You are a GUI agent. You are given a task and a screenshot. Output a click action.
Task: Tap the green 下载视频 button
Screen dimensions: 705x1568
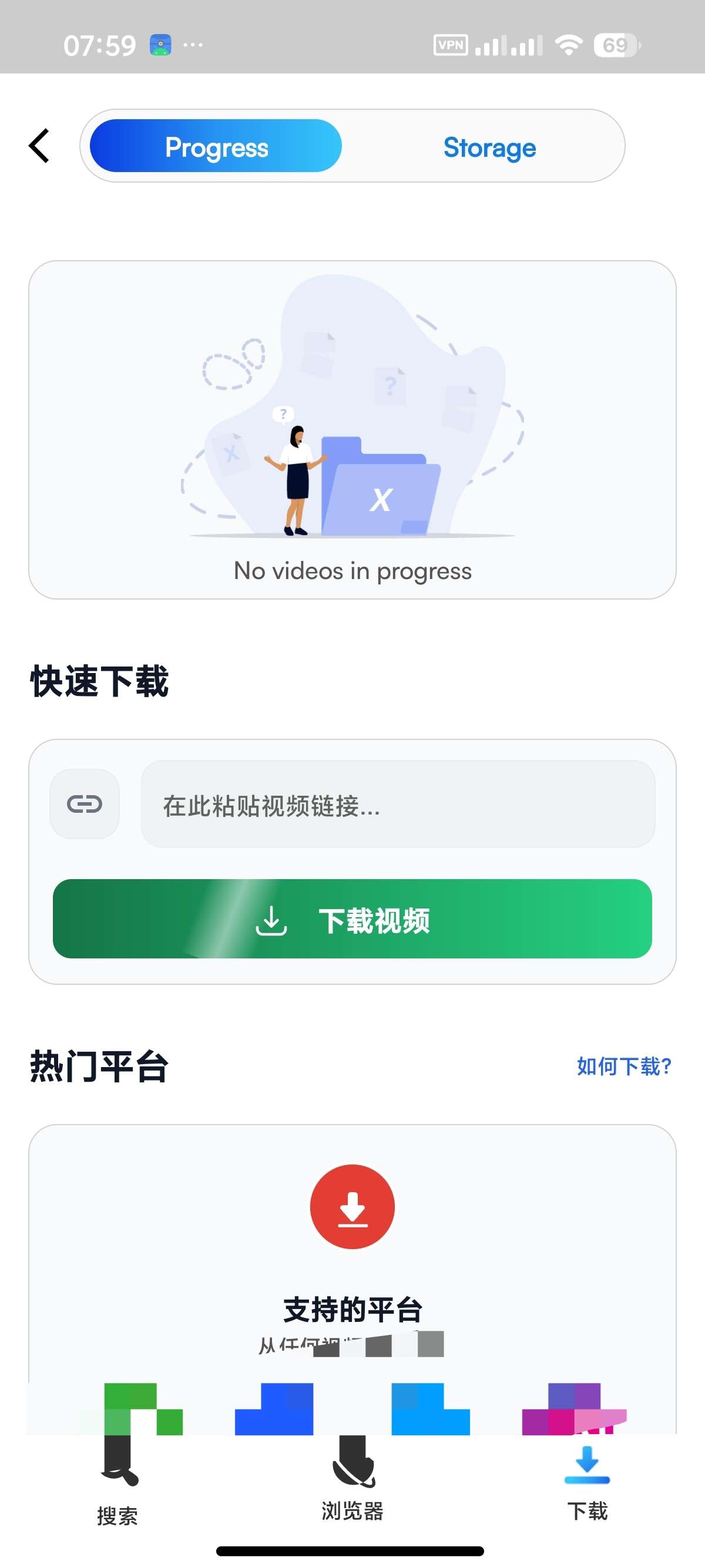click(352, 918)
